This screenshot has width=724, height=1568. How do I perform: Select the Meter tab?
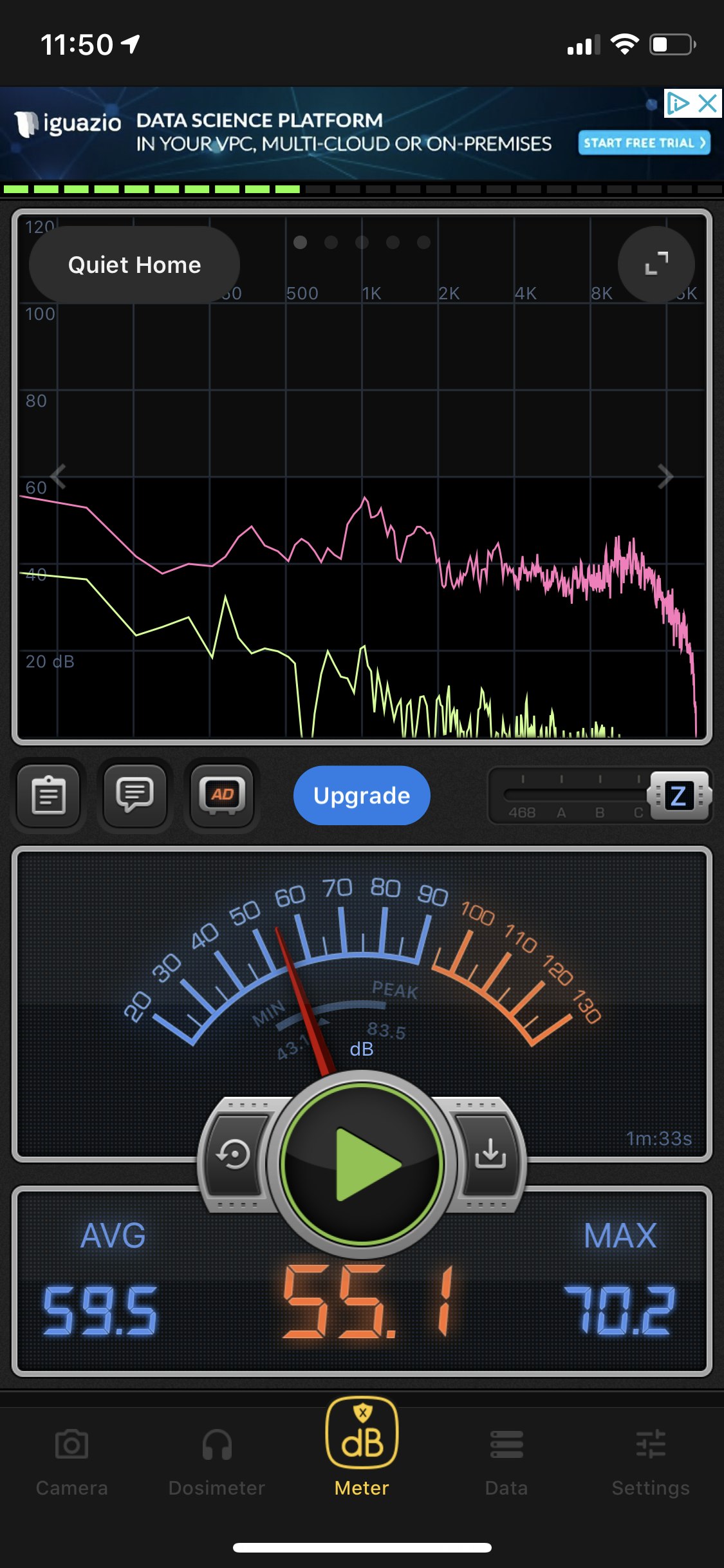(x=362, y=1448)
